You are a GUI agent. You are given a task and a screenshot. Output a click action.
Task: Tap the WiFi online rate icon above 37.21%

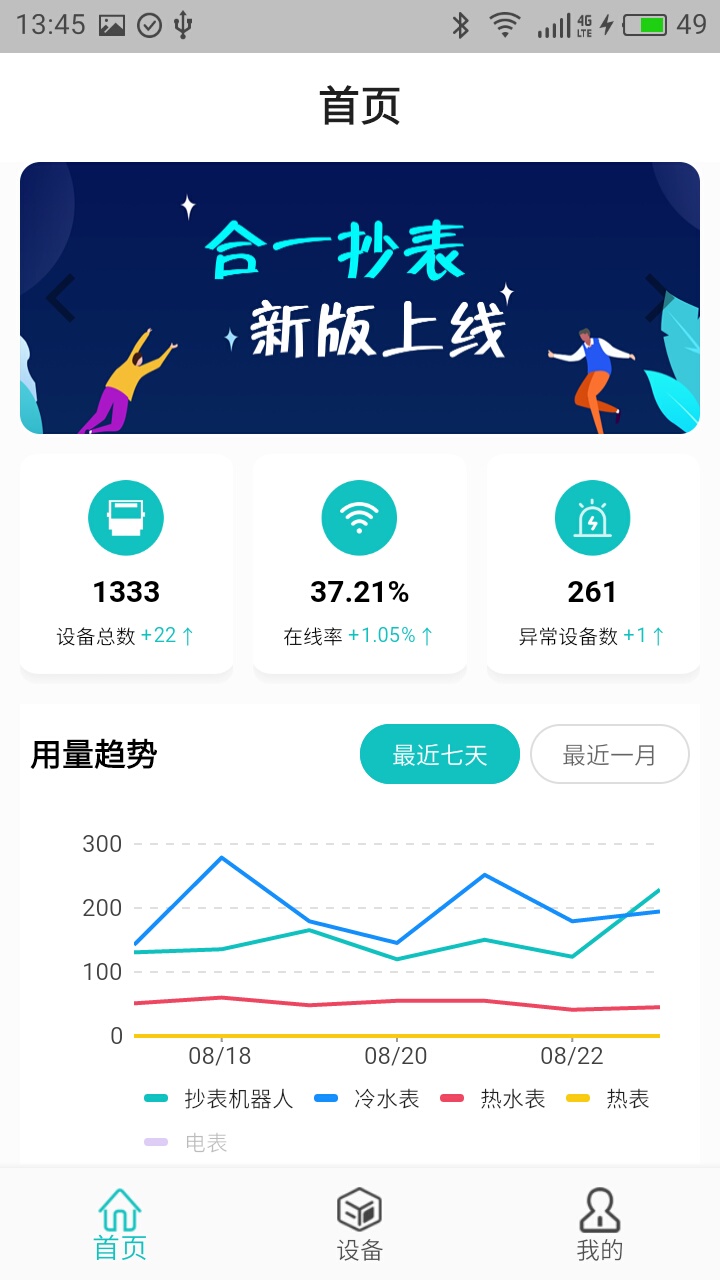[358, 517]
